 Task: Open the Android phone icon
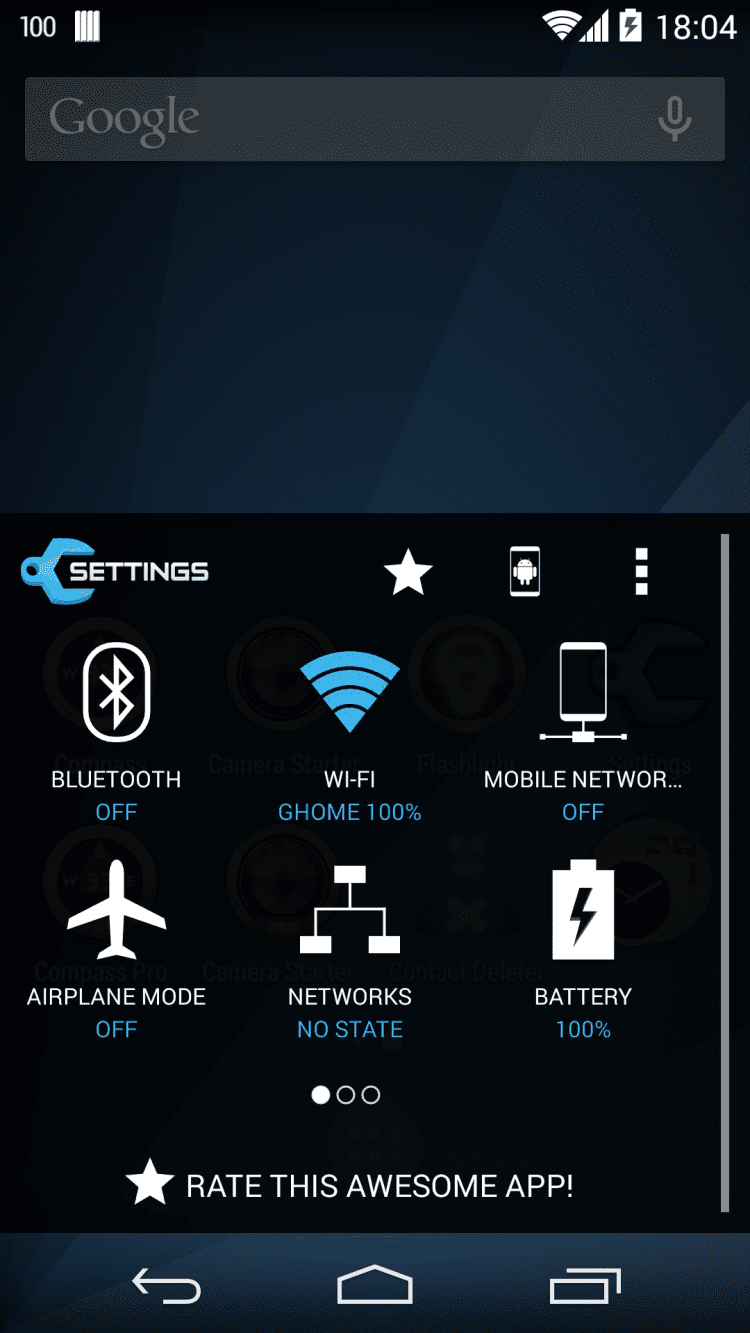525,572
